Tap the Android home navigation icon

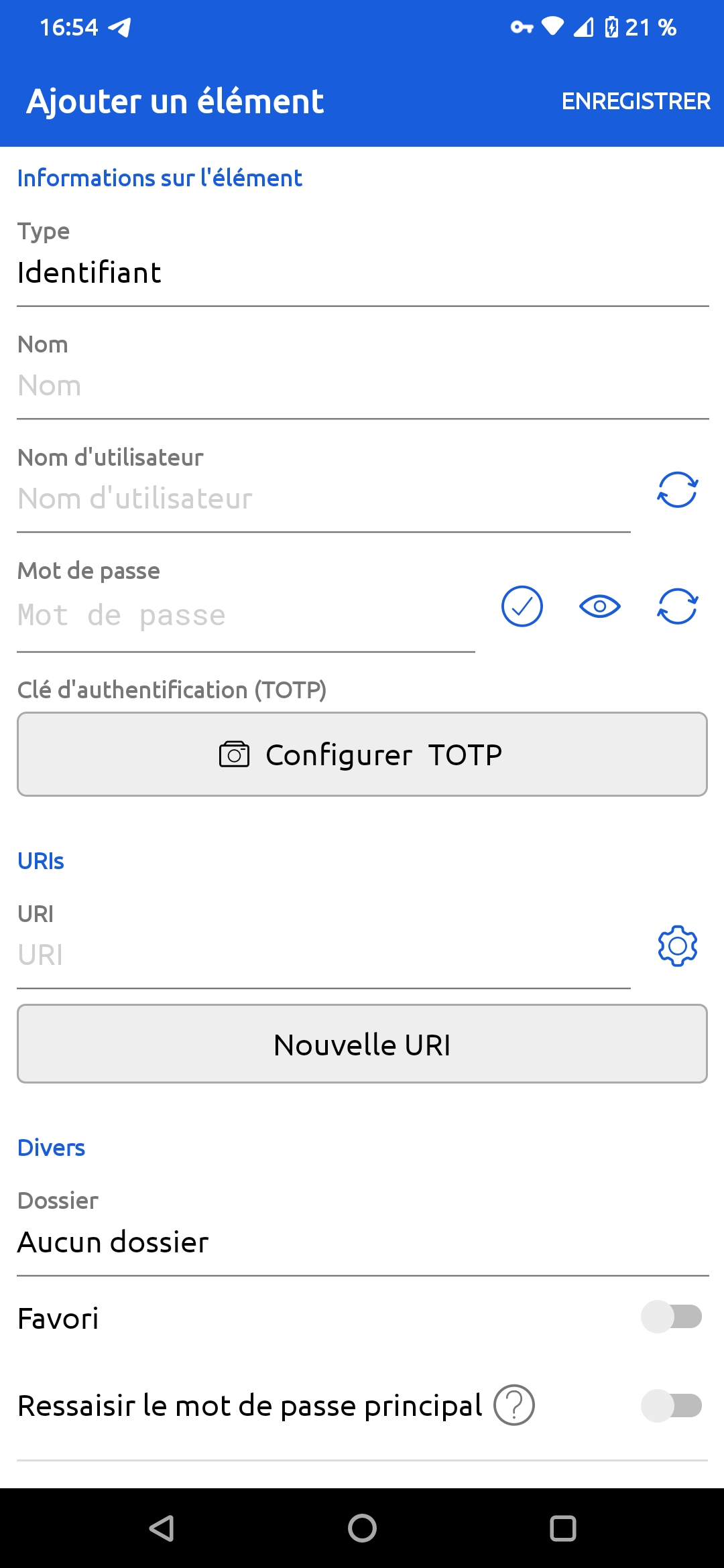tap(362, 1530)
